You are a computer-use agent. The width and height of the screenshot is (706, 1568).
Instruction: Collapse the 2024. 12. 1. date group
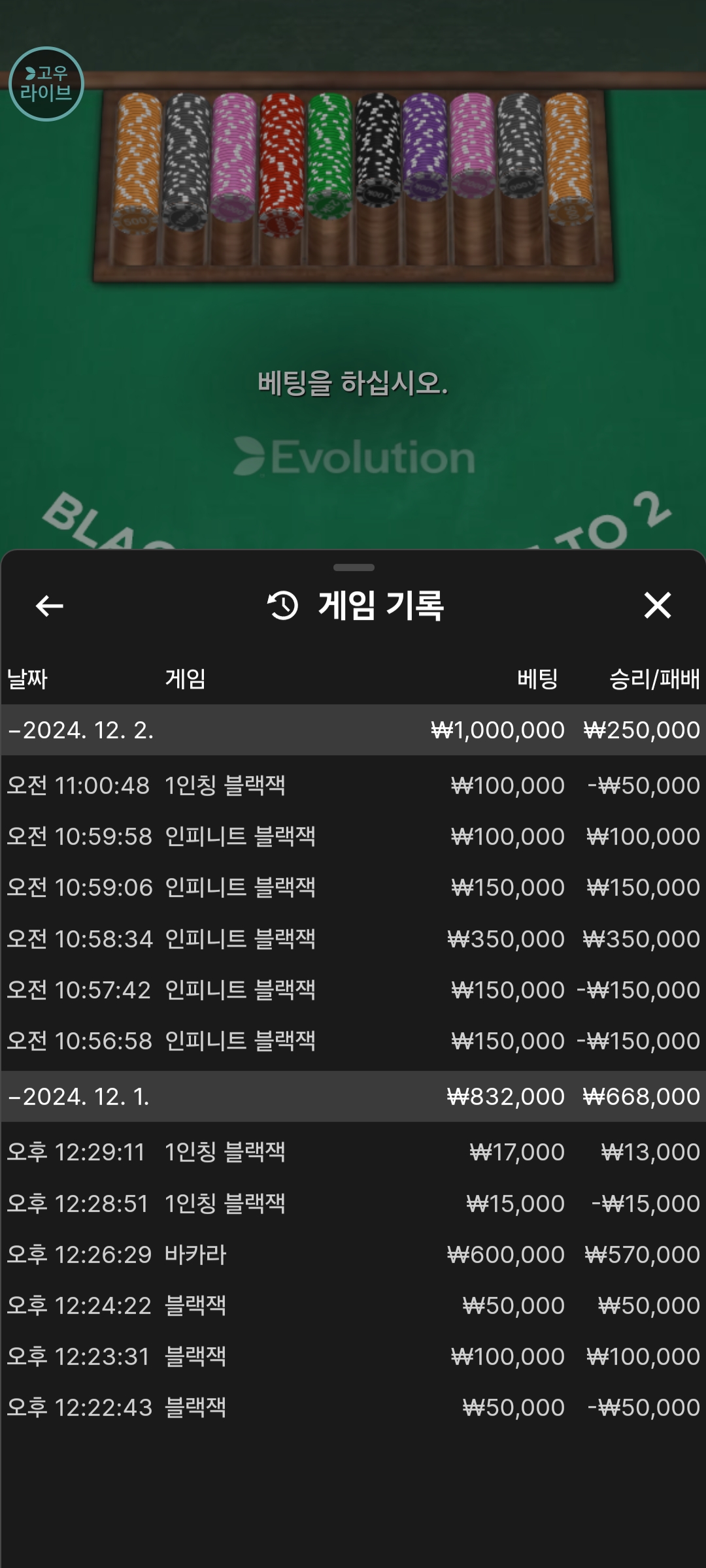353,1096
